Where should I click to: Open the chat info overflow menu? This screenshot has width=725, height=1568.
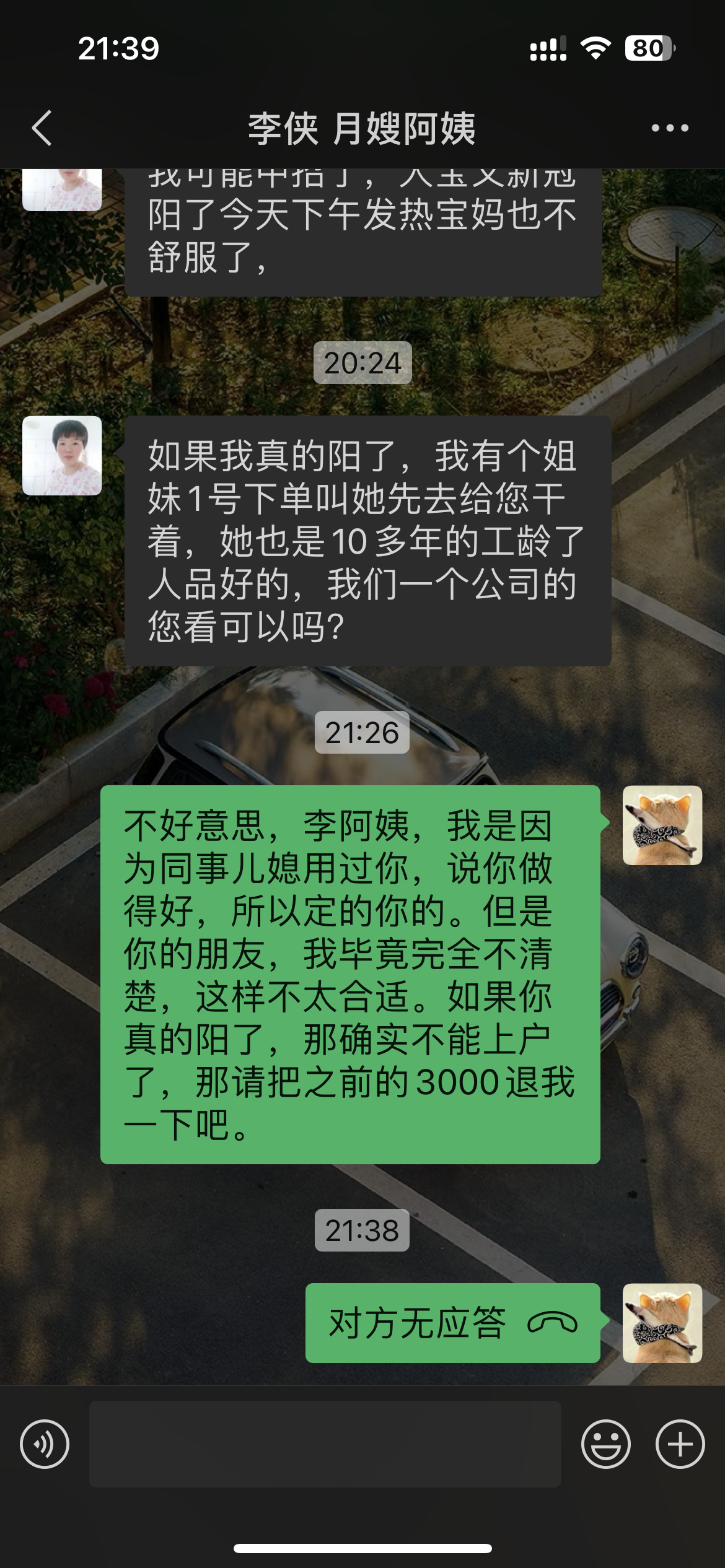tap(669, 128)
